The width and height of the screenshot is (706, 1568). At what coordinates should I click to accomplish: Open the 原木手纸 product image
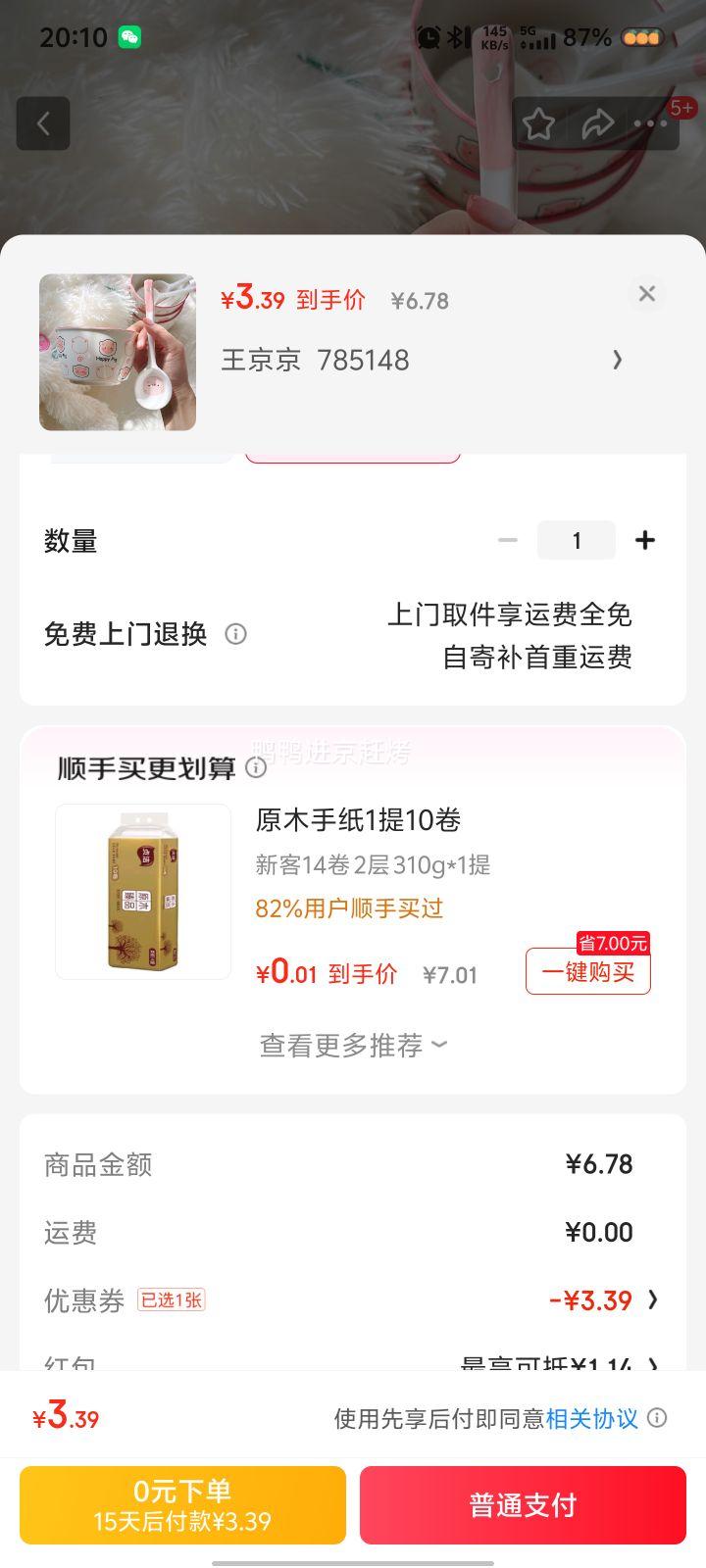pos(143,892)
